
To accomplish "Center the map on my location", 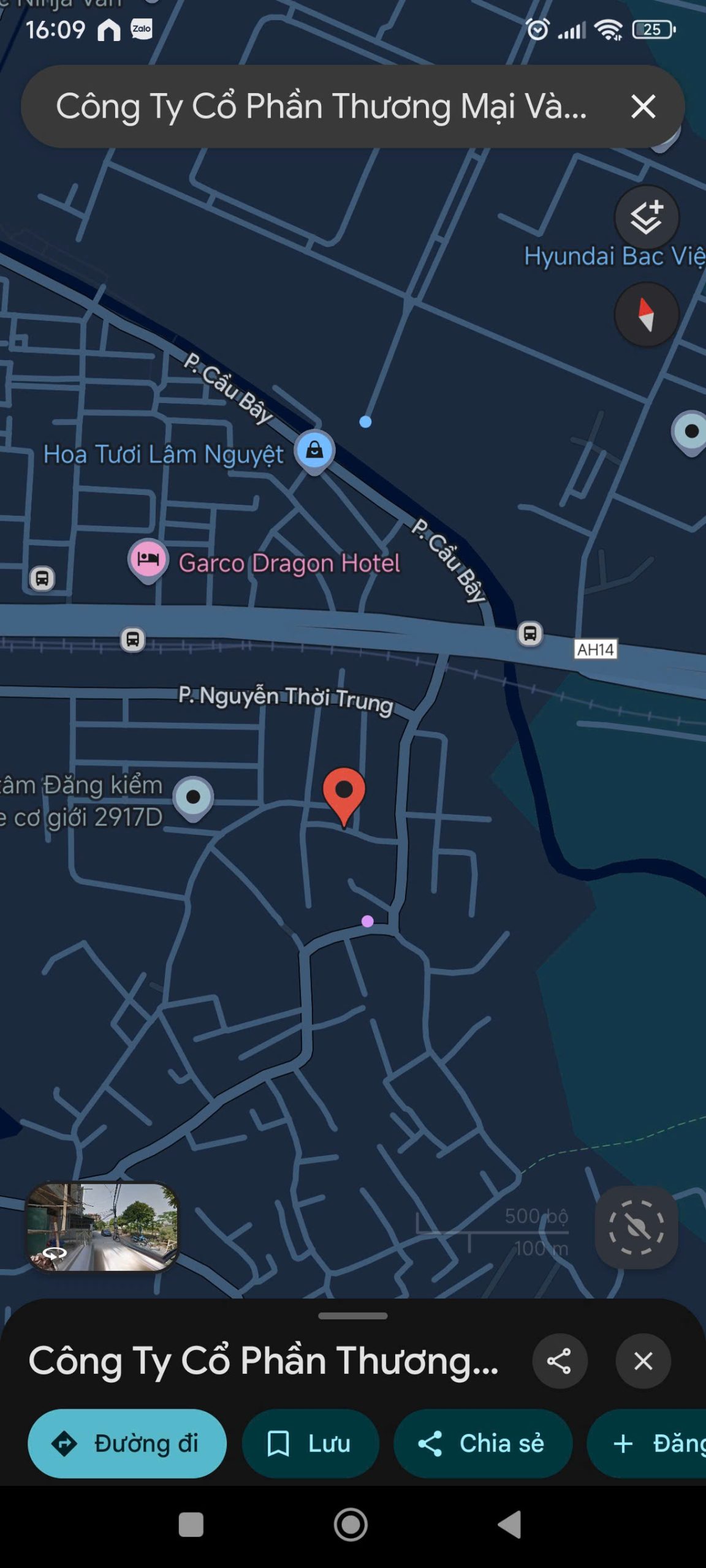I will coord(636,1227).
